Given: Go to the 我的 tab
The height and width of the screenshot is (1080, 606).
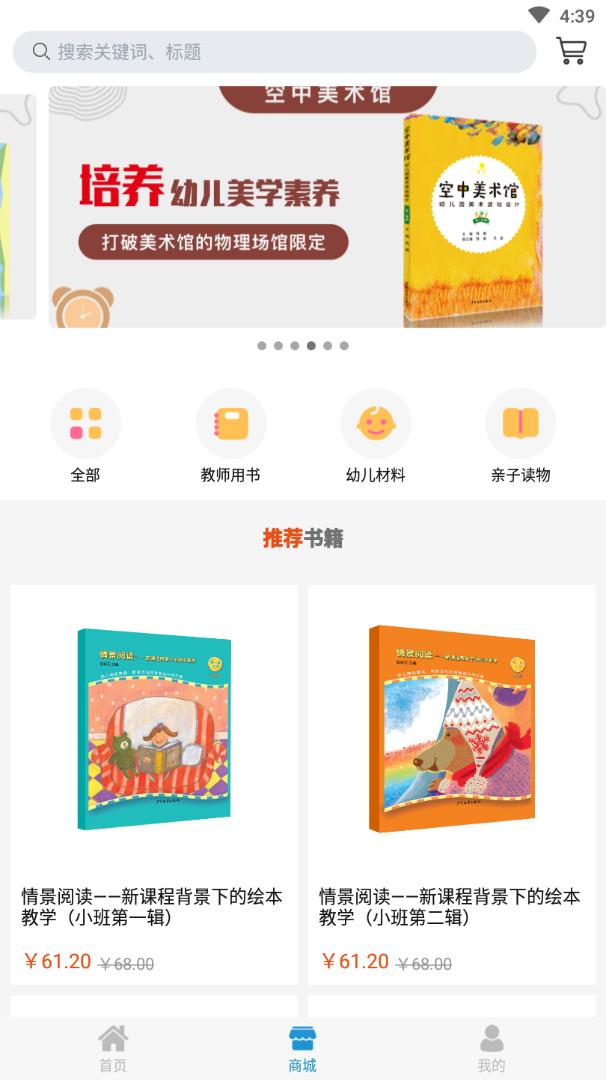Looking at the screenshot, I should pyautogui.click(x=491, y=1048).
